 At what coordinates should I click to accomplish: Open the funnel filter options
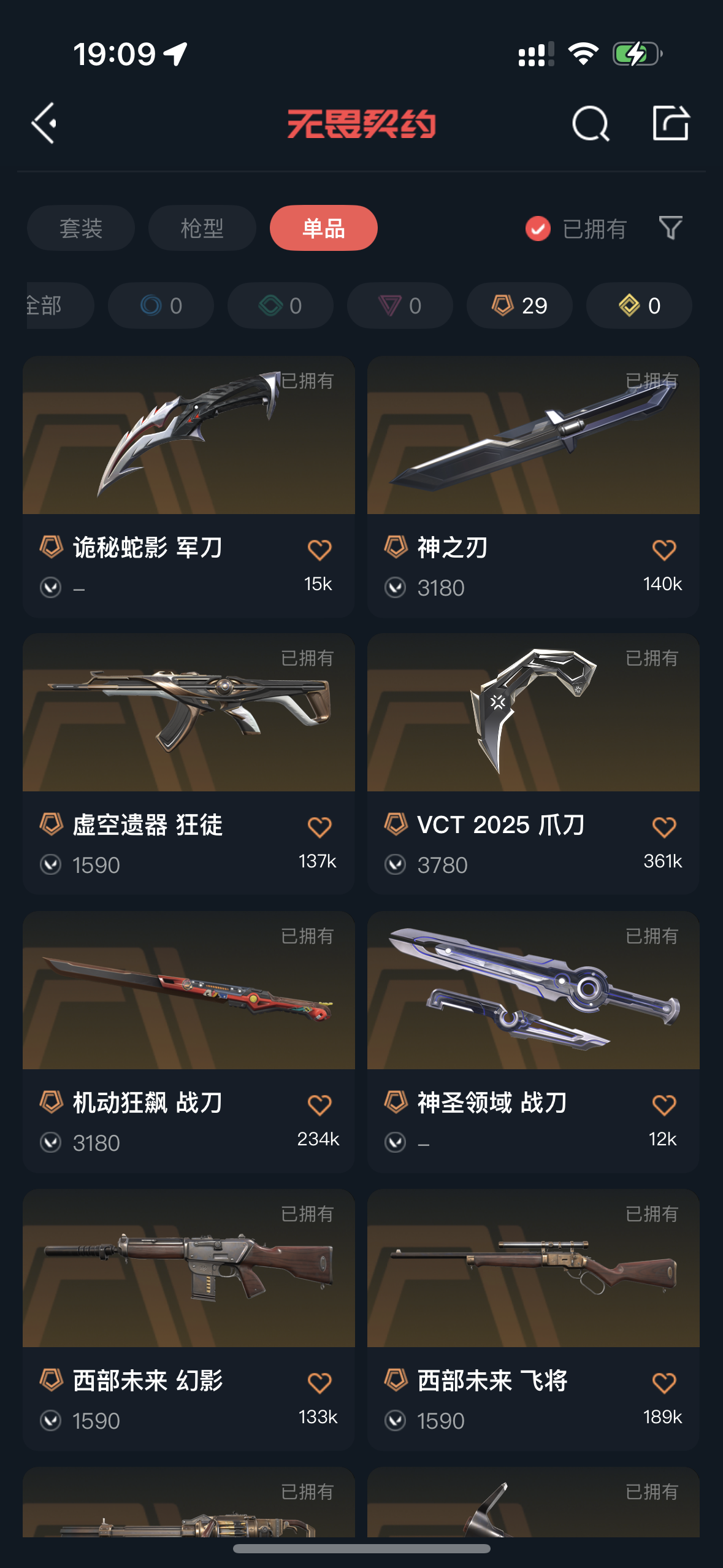coord(670,228)
